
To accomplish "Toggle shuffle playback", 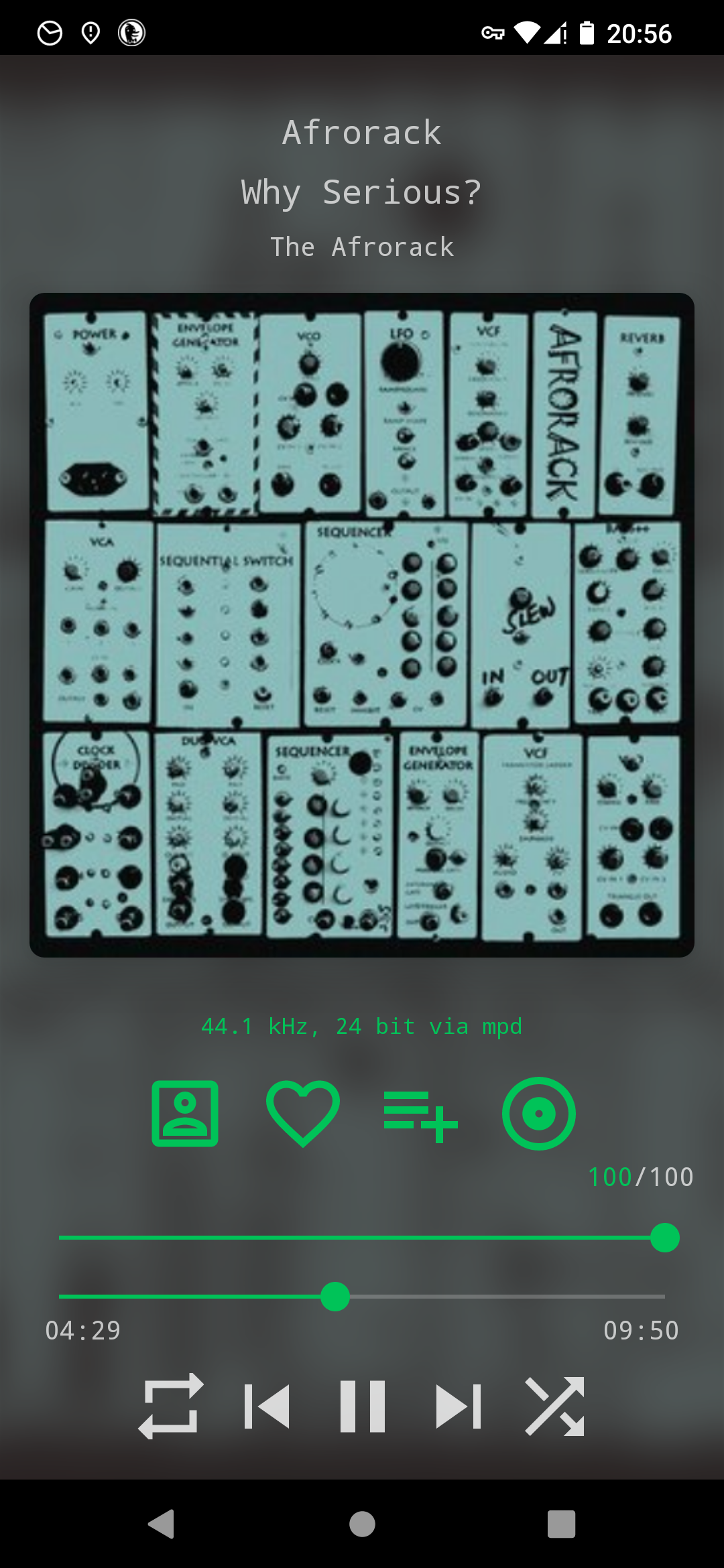I will point(554,1407).
